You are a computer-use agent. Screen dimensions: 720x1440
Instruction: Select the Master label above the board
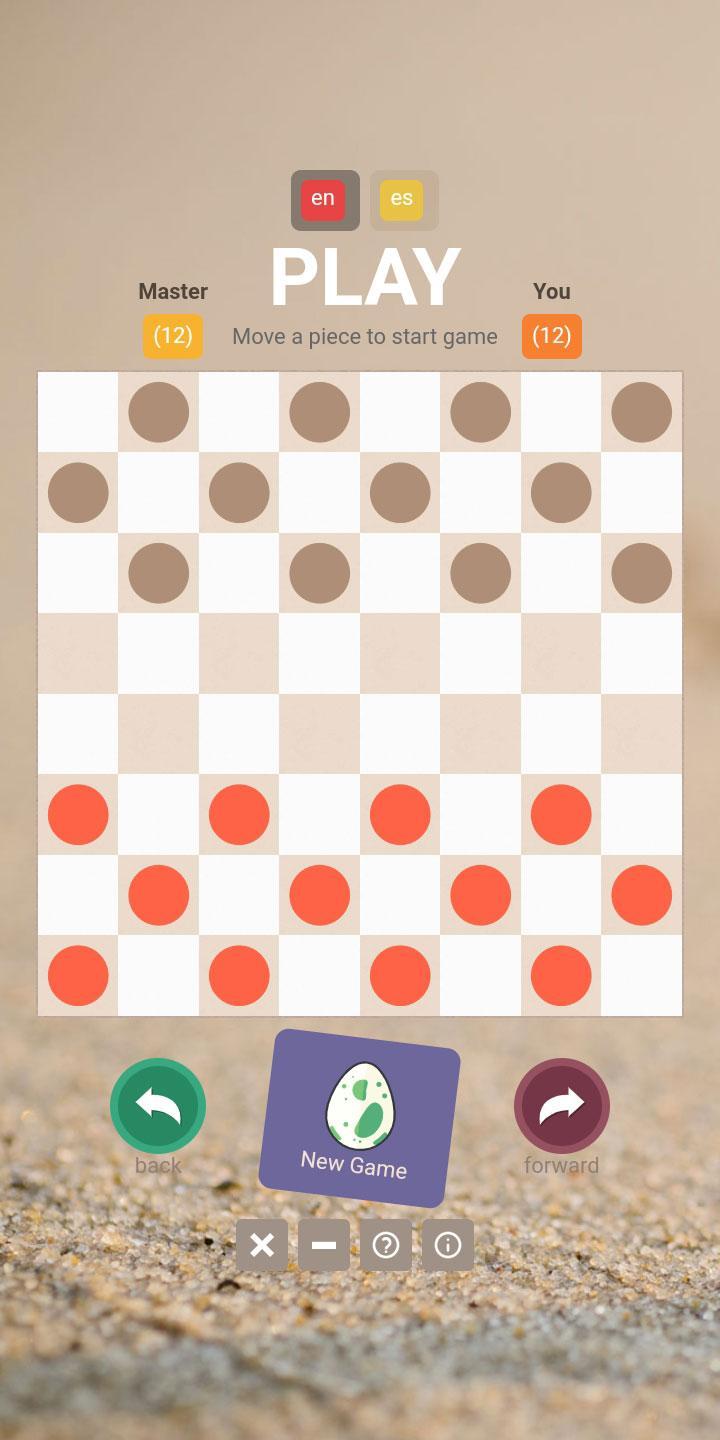[x=172, y=291]
